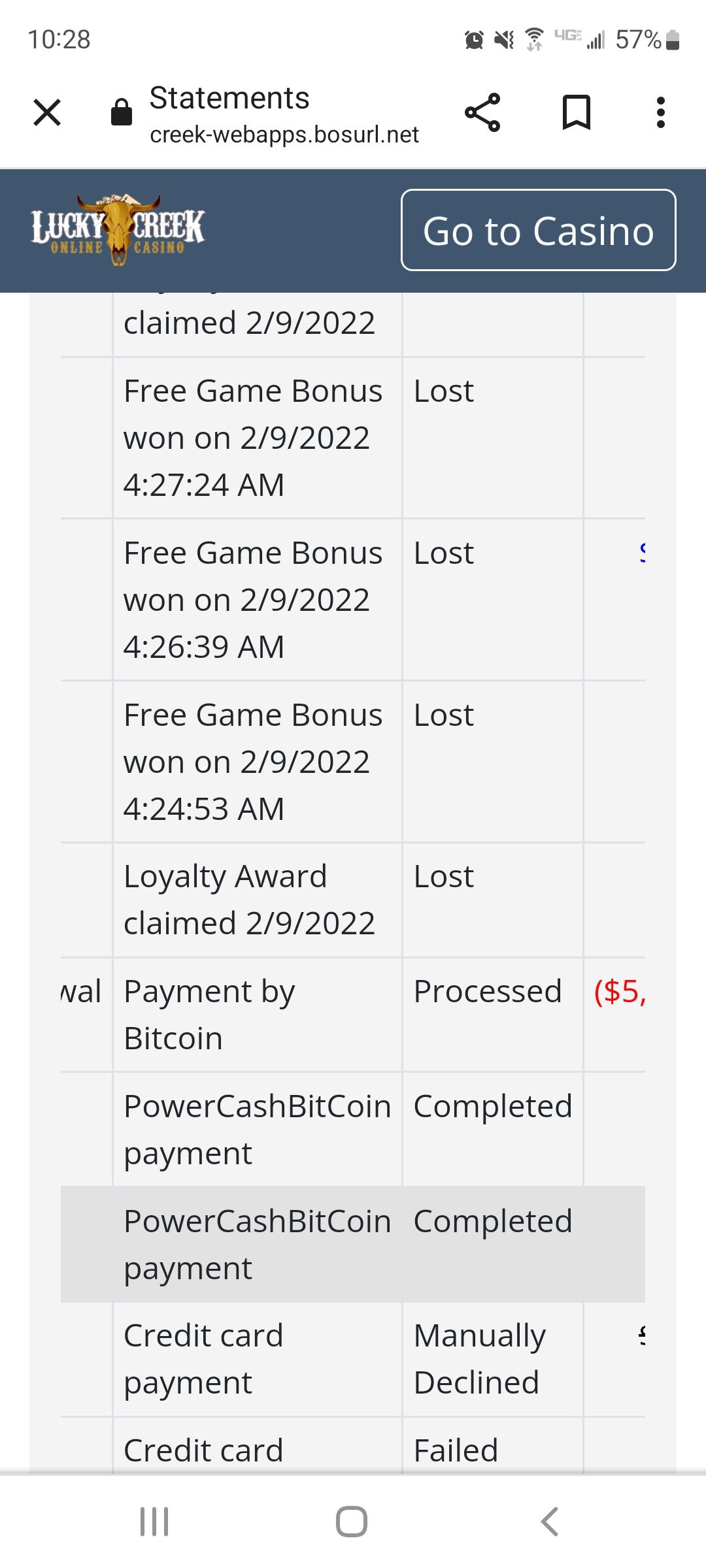
Task: Go back using the system back button
Action: point(550,1522)
